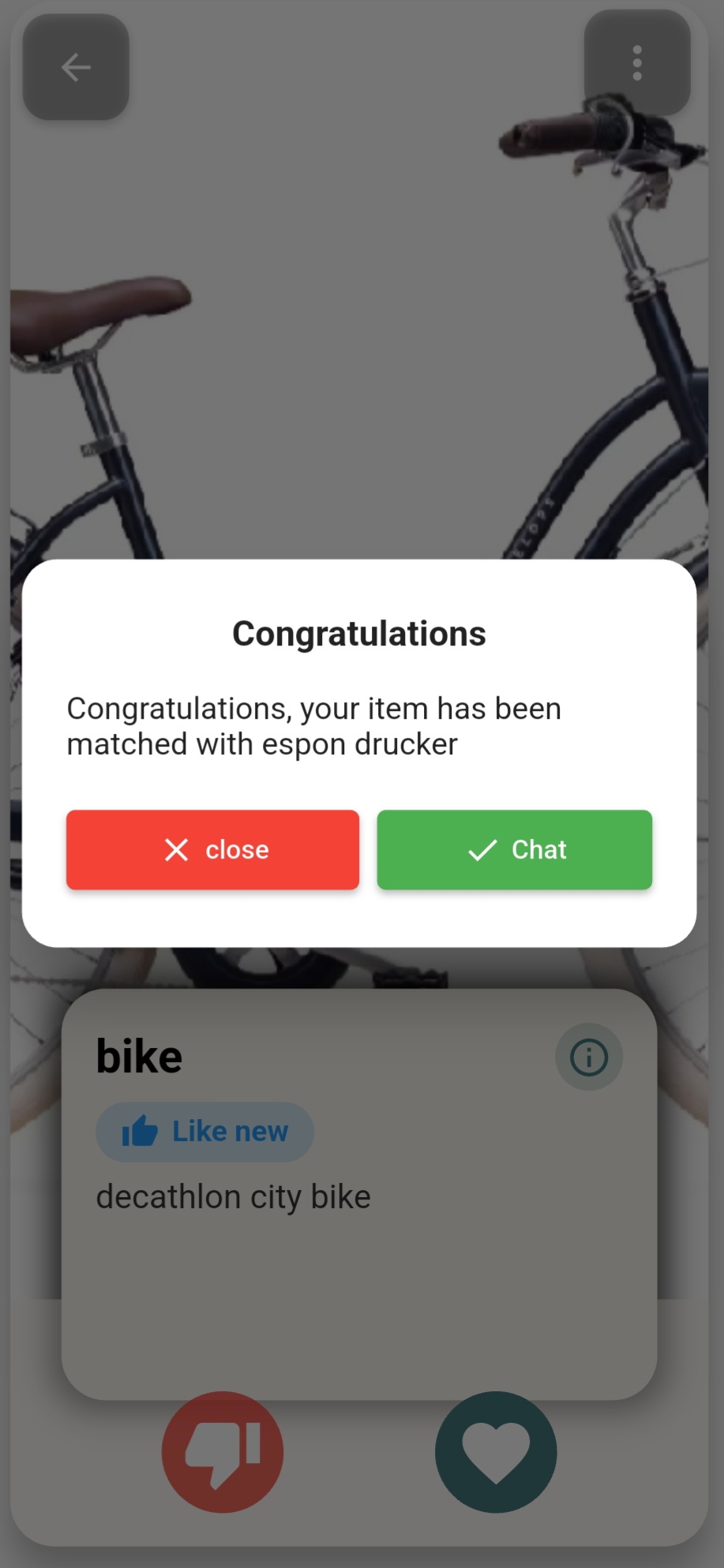
Task: Go back using the arrow icon
Action: coord(76,67)
